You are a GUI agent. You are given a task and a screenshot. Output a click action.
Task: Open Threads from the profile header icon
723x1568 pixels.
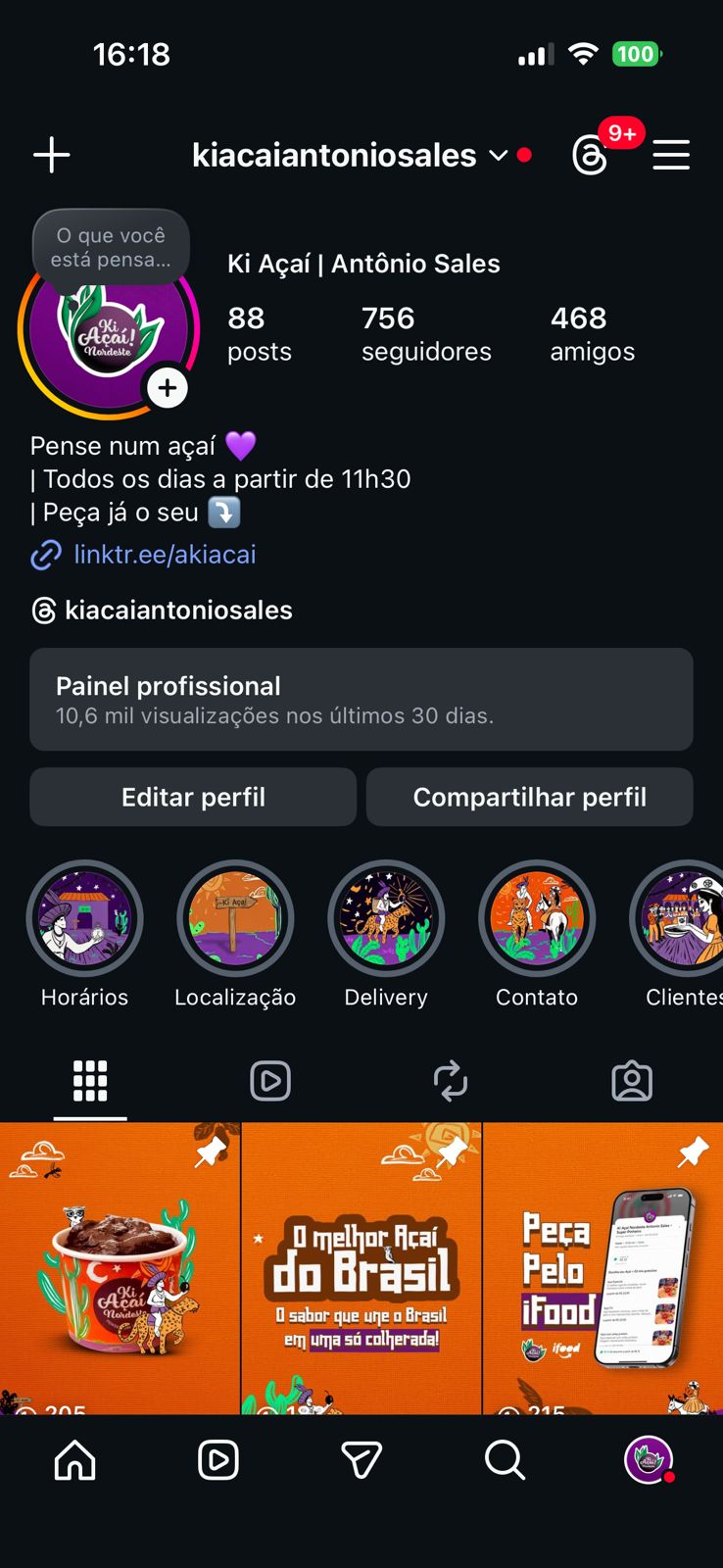coord(589,155)
